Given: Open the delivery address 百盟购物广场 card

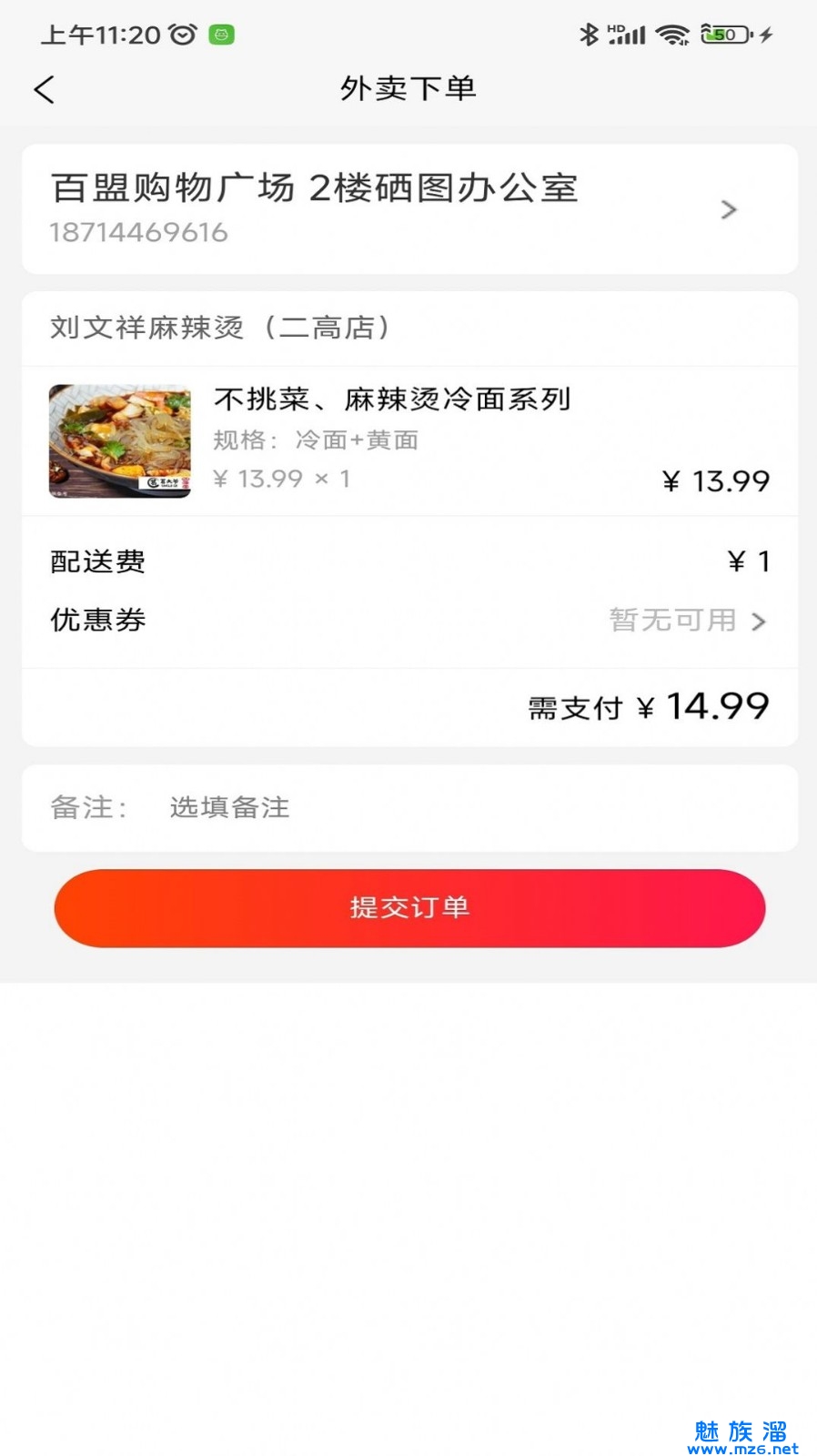Looking at the screenshot, I should click(409, 208).
